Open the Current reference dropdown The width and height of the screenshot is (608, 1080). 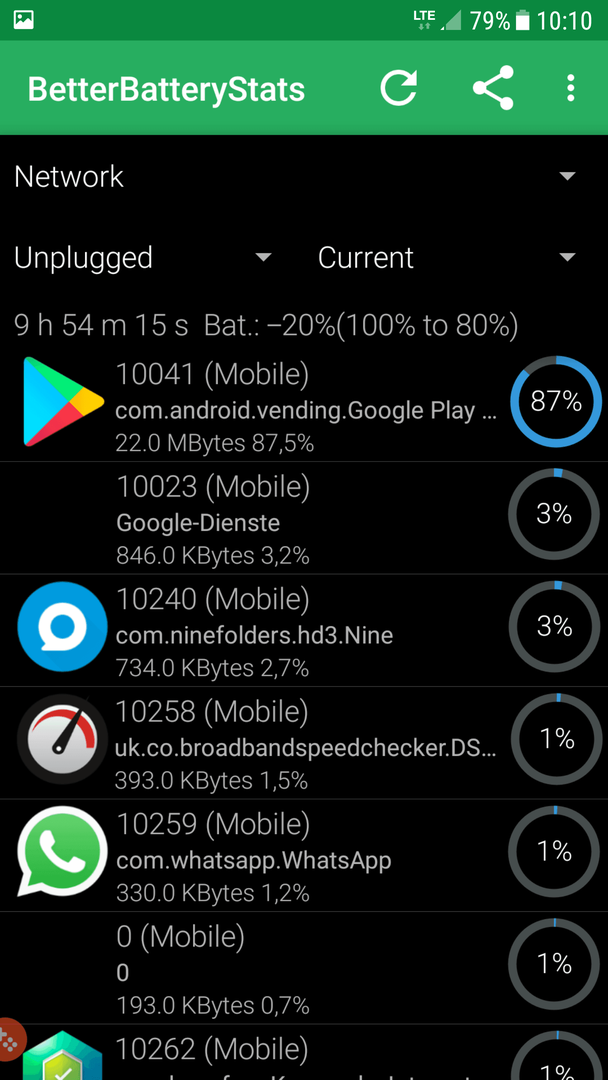tap(446, 258)
